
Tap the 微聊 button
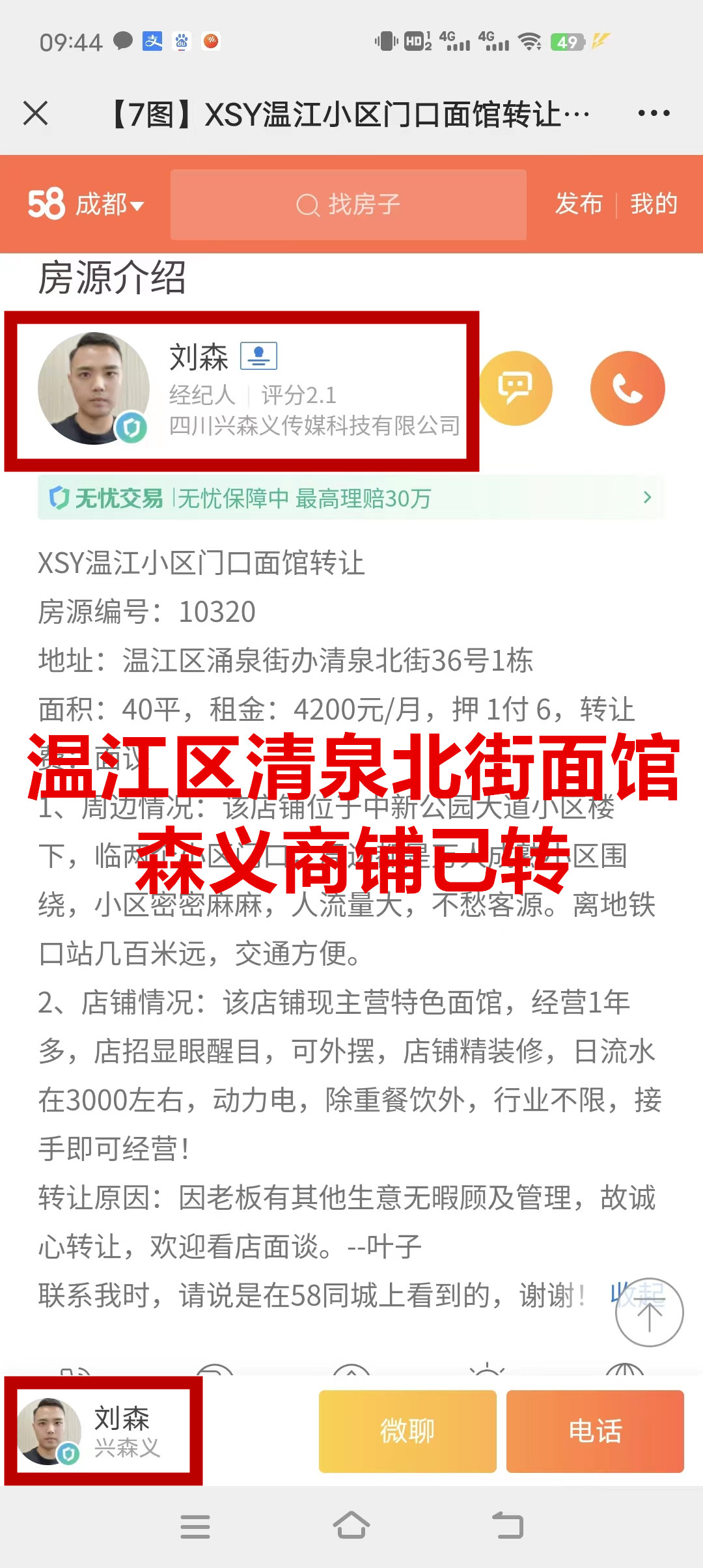407,1431
